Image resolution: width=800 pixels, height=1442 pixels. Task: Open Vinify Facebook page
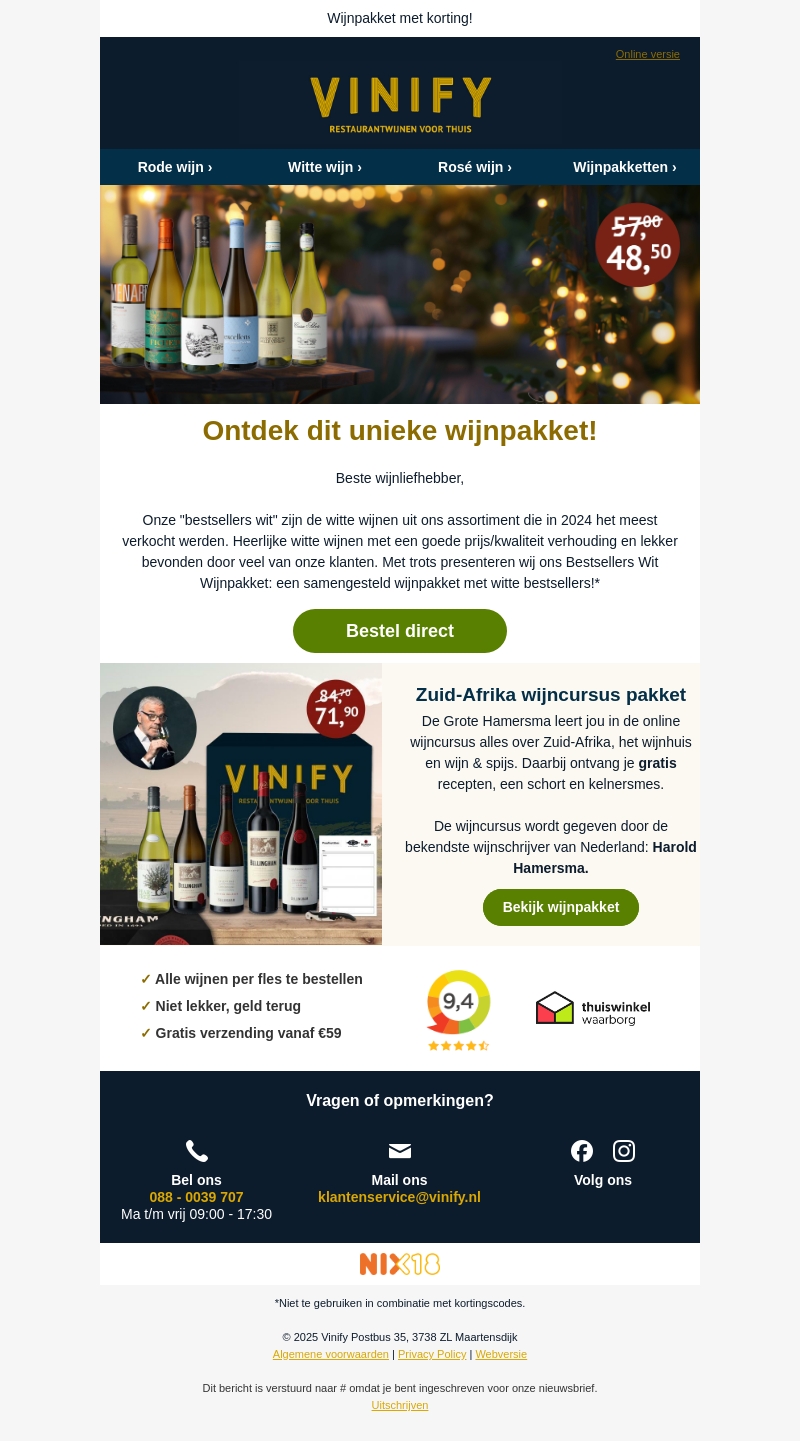point(582,1151)
